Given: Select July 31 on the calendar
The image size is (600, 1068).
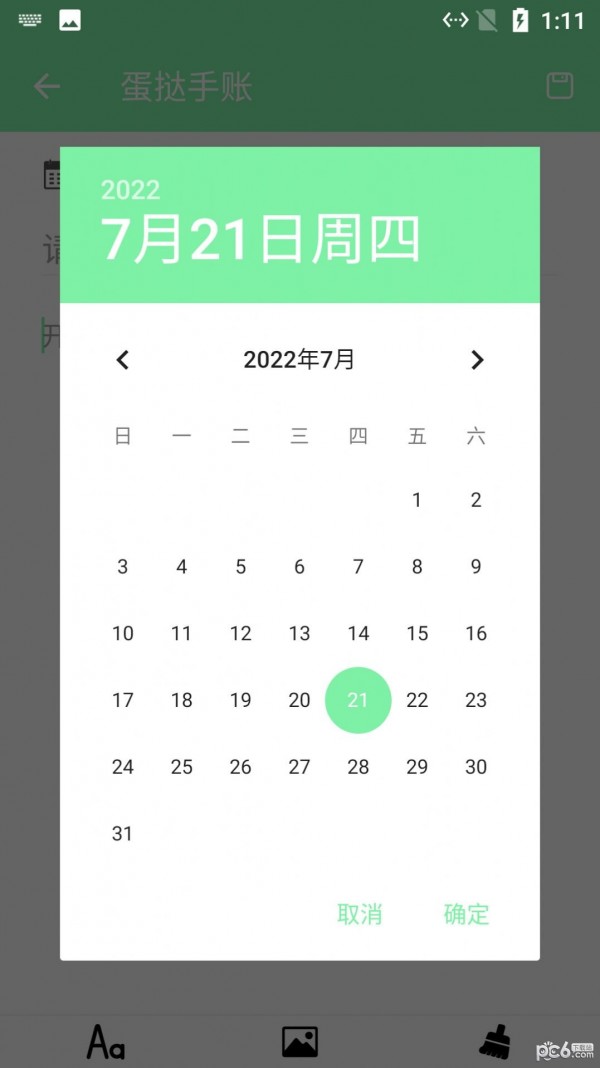Looking at the screenshot, I should [x=122, y=833].
